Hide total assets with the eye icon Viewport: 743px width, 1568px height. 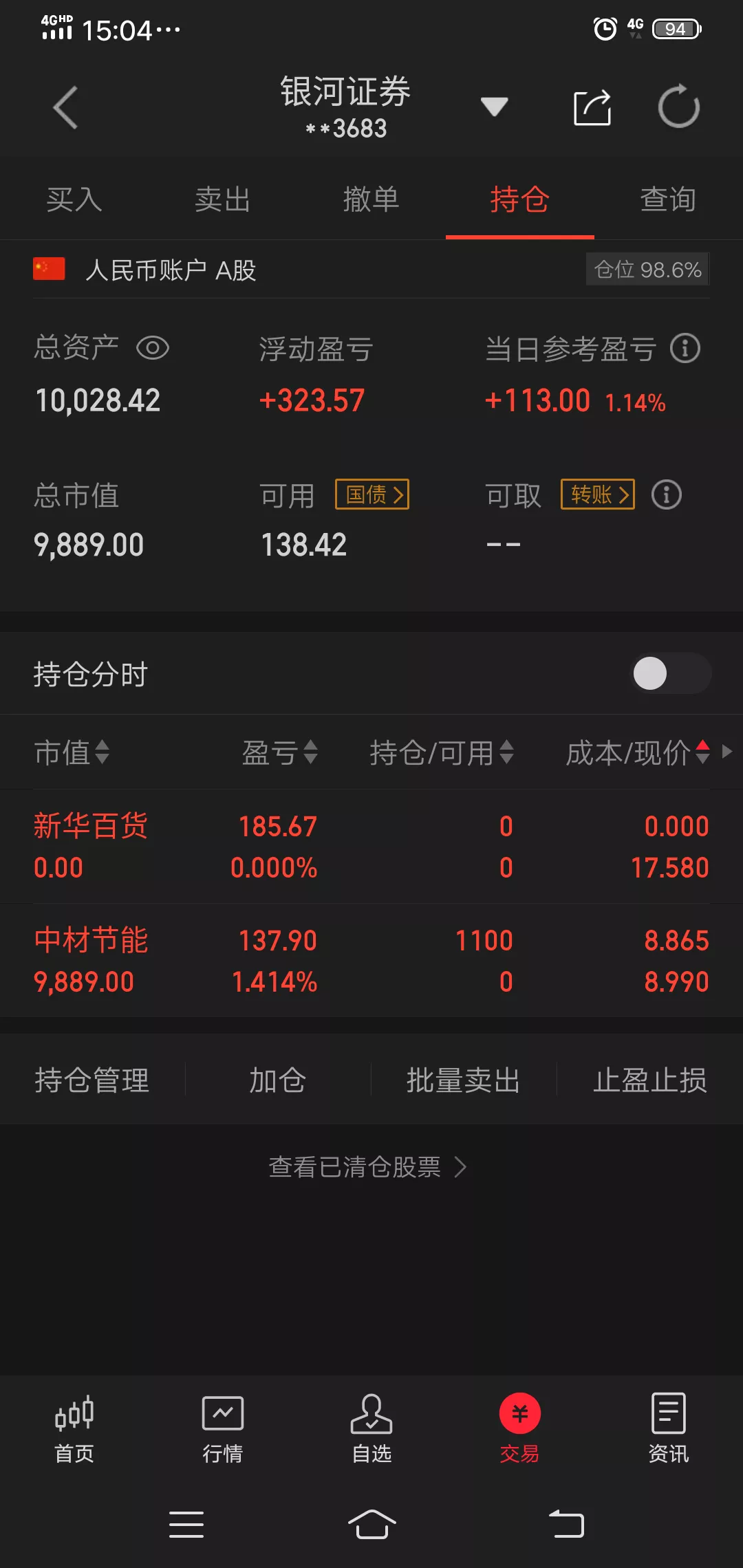[x=153, y=348]
